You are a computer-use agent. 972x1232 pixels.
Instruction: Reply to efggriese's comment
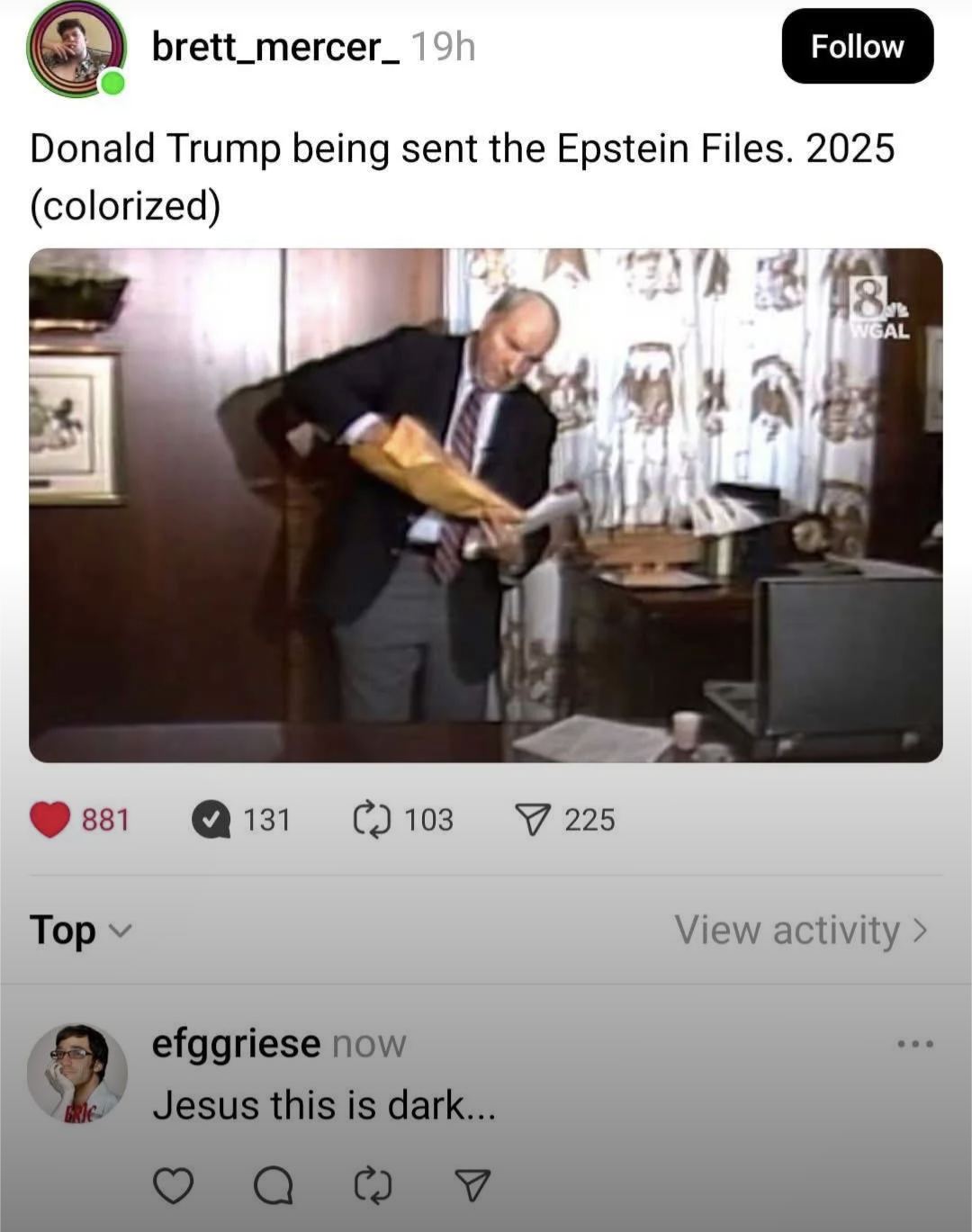pyautogui.click(x=273, y=1185)
